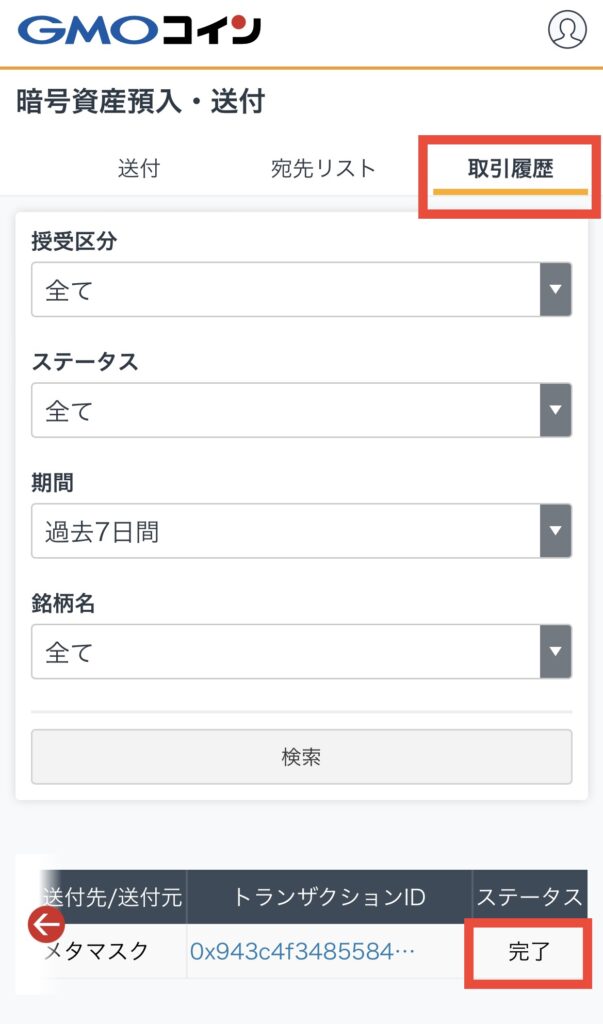Expand the 授受区分 dropdown

301,290
